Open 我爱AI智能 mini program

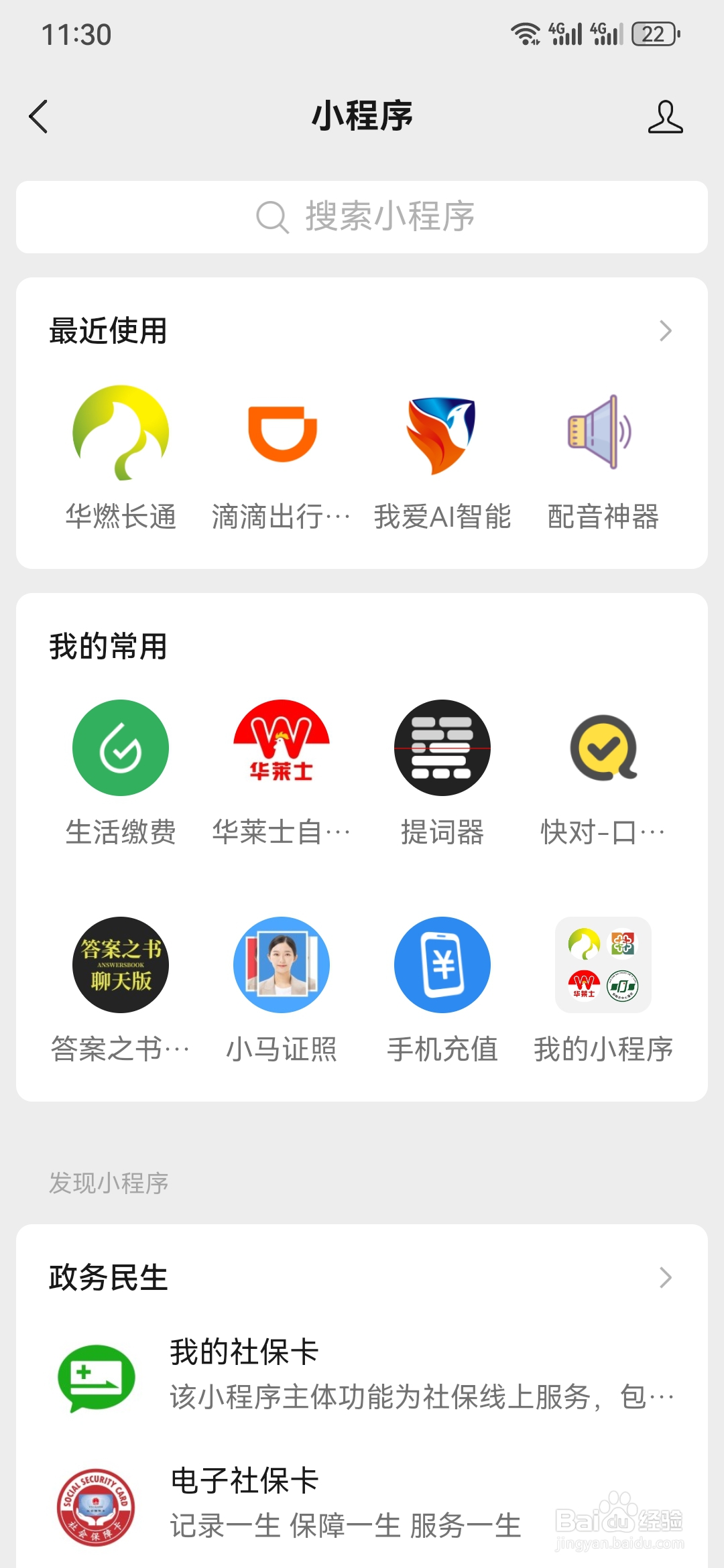(x=442, y=433)
